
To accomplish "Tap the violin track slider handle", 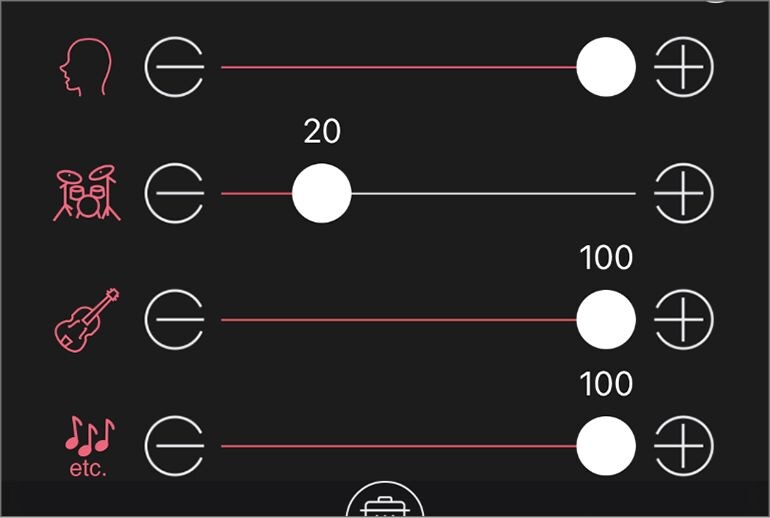I will click(x=606, y=320).
